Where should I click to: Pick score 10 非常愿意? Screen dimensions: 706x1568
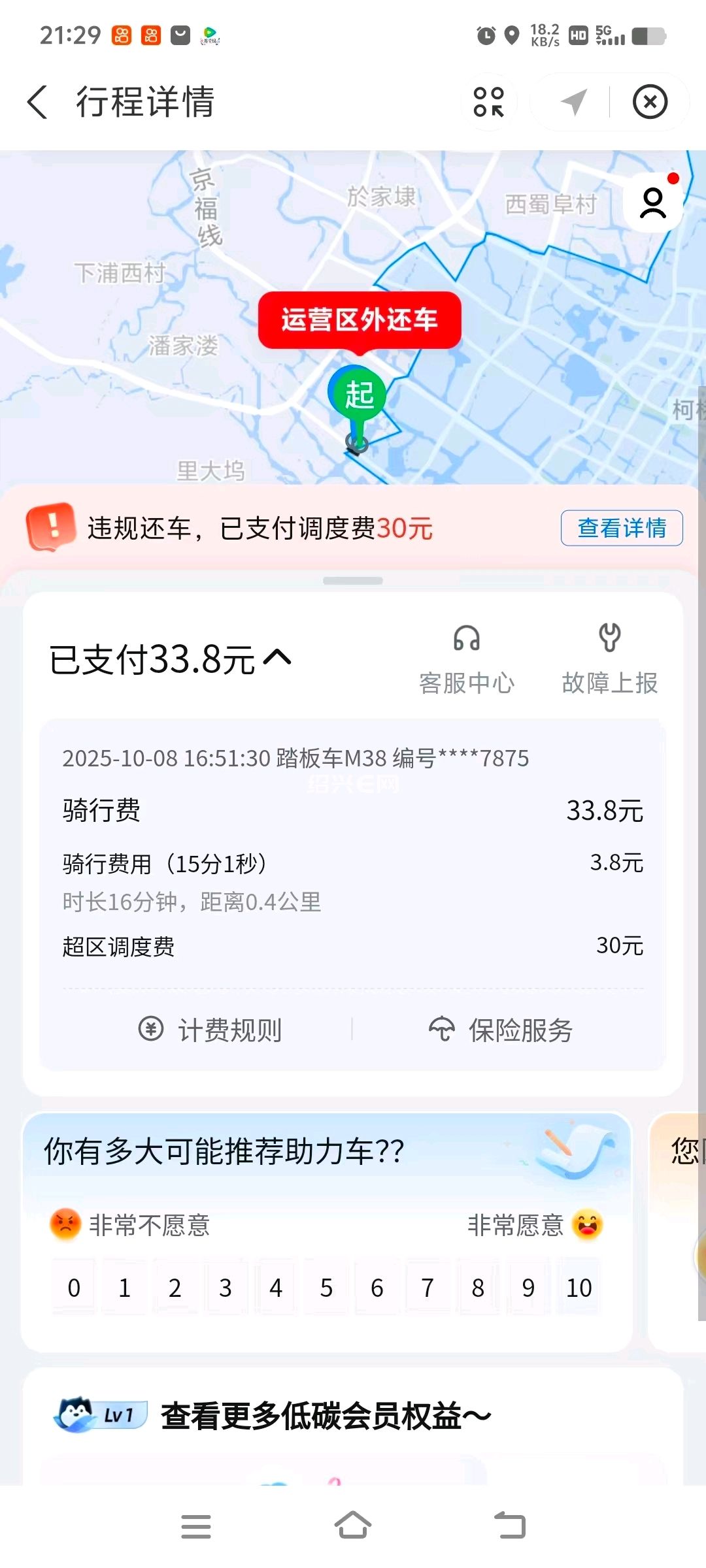[x=579, y=1288]
